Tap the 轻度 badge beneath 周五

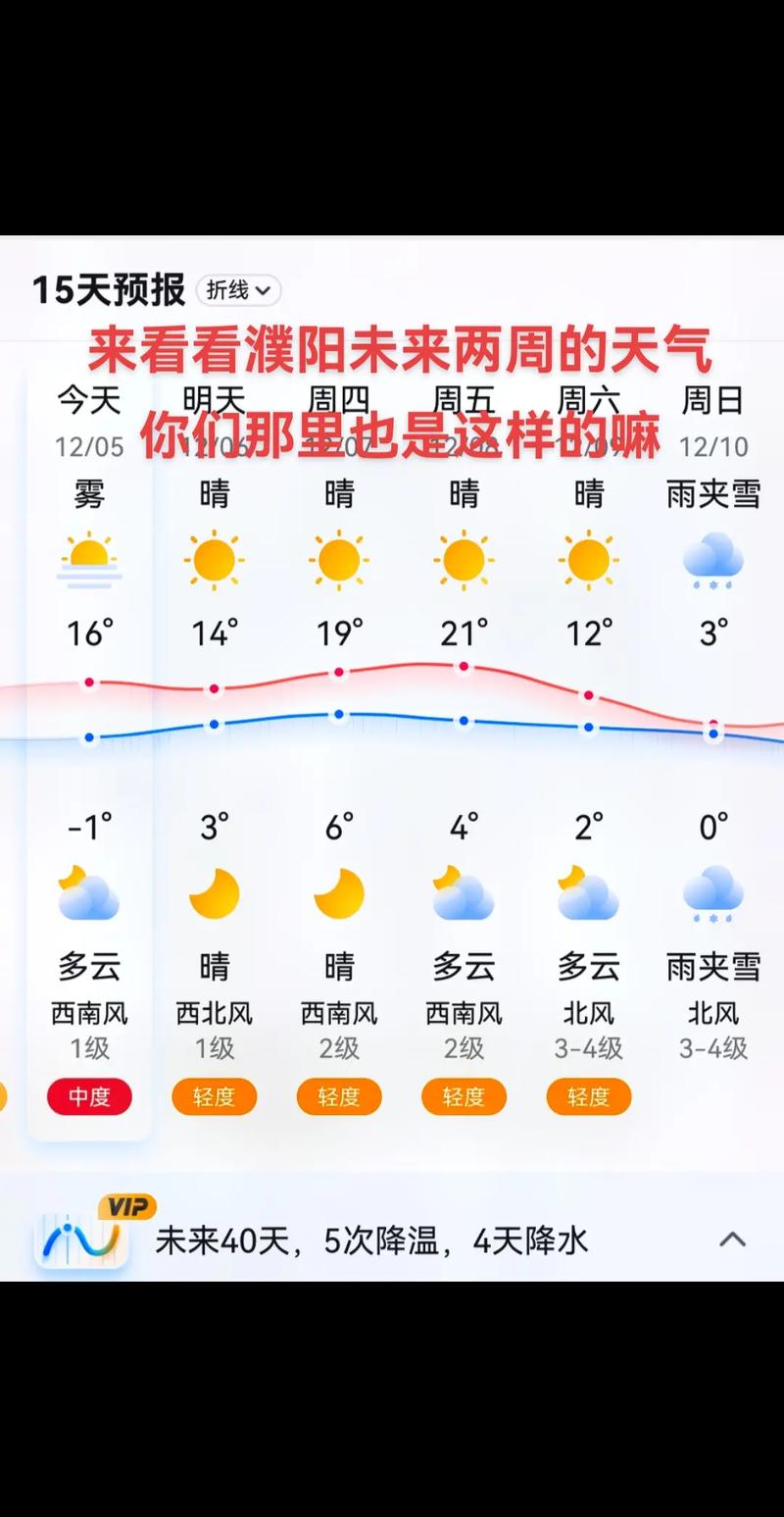click(463, 1097)
